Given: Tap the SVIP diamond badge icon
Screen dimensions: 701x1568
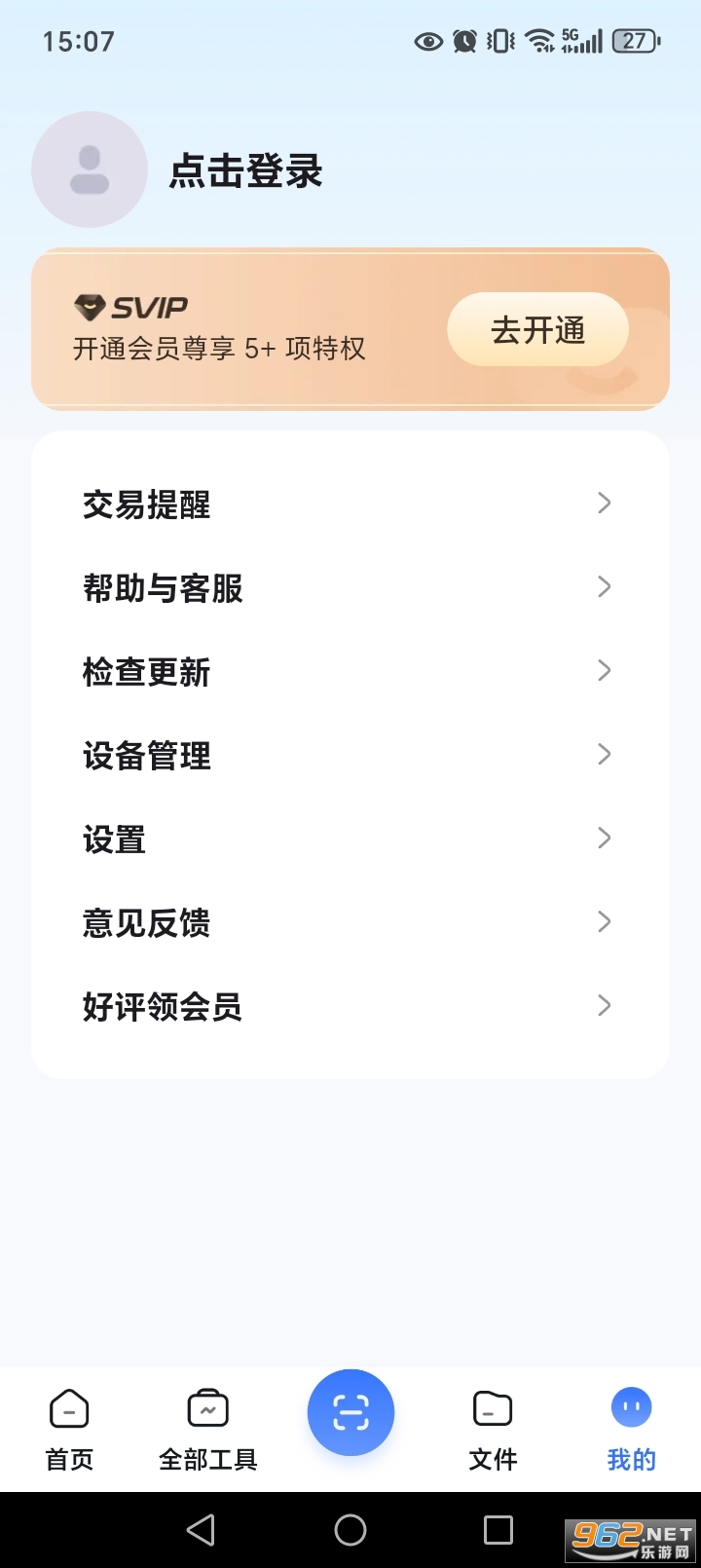Looking at the screenshot, I should (89, 307).
